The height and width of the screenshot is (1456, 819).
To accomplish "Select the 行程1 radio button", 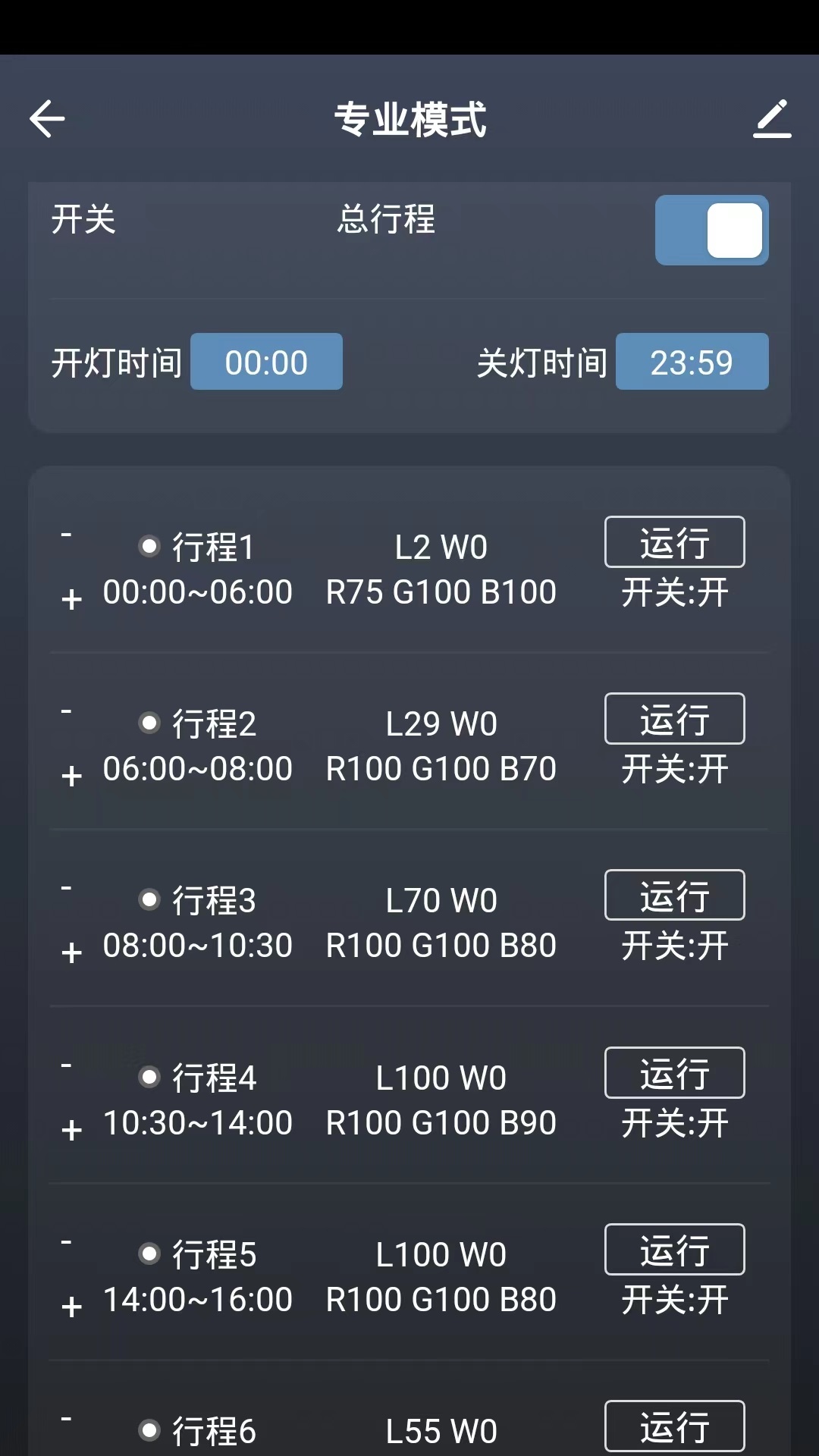I will point(149,548).
